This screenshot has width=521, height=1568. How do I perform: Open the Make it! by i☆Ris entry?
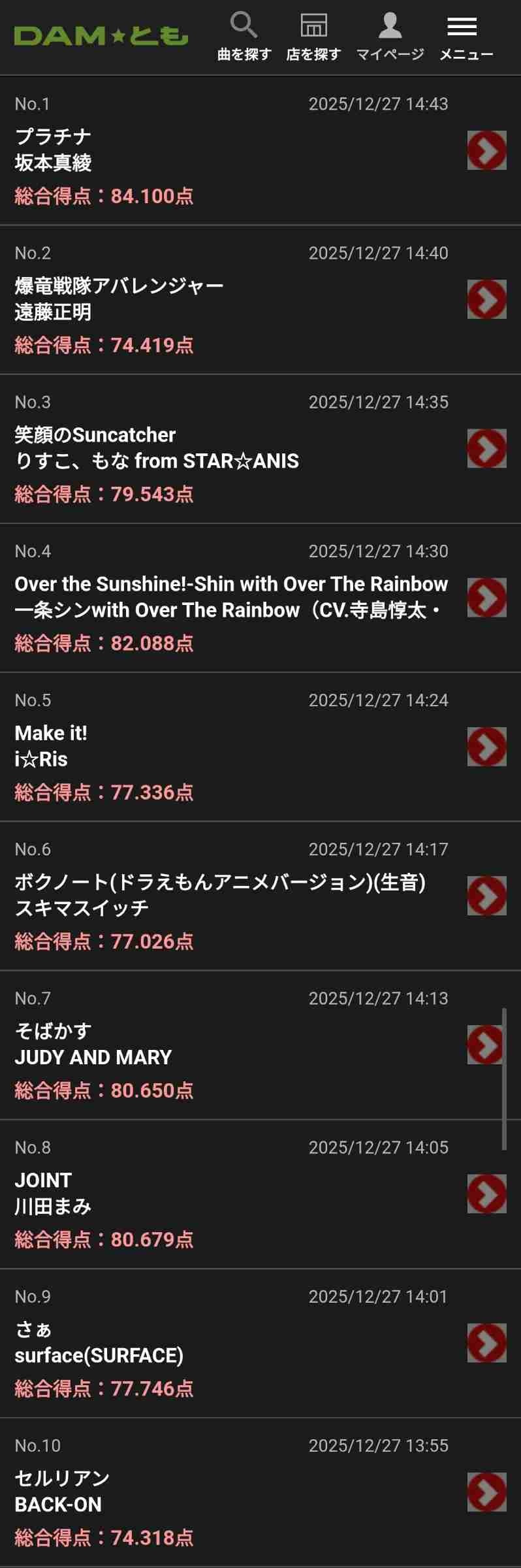click(x=486, y=746)
